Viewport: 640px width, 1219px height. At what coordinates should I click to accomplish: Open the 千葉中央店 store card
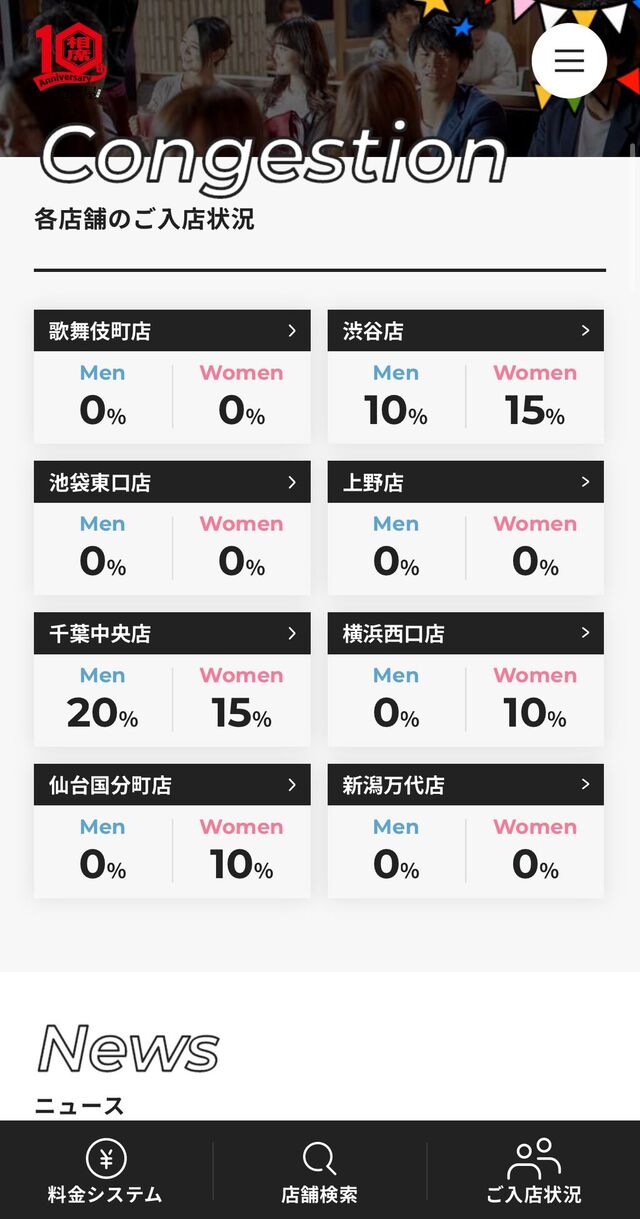click(172, 680)
